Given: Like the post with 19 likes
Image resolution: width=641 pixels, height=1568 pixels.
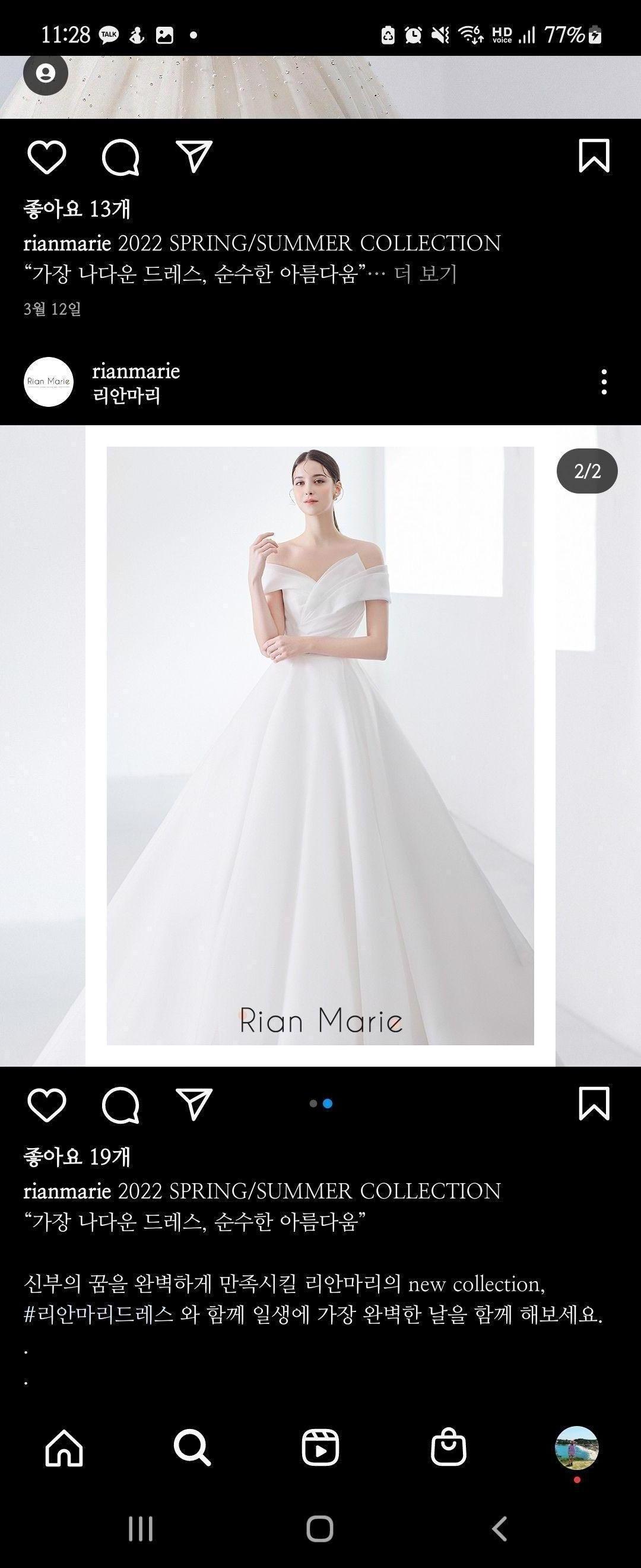Looking at the screenshot, I should click(47, 1104).
